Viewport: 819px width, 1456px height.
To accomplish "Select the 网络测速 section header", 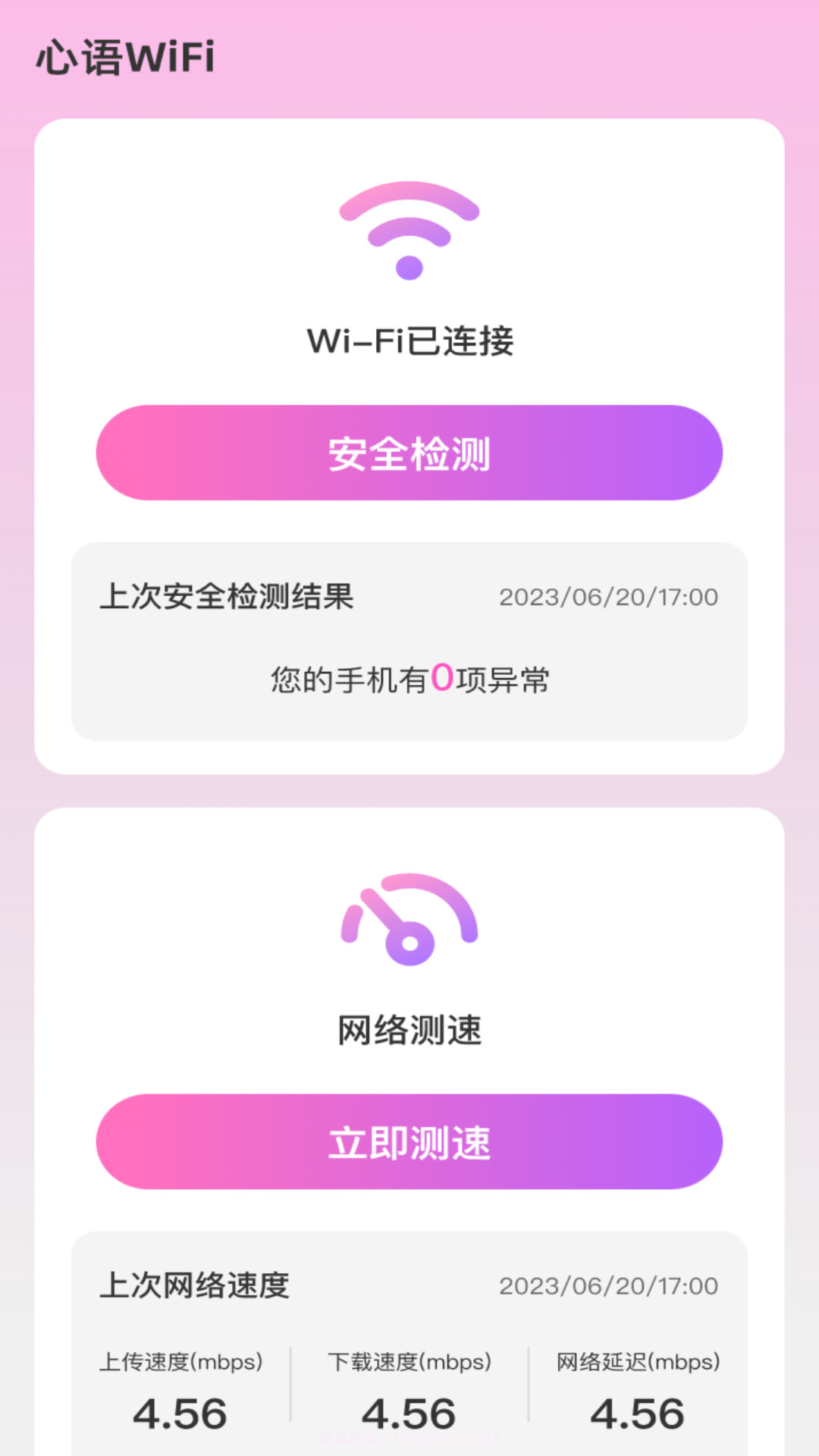I will (x=409, y=1030).
